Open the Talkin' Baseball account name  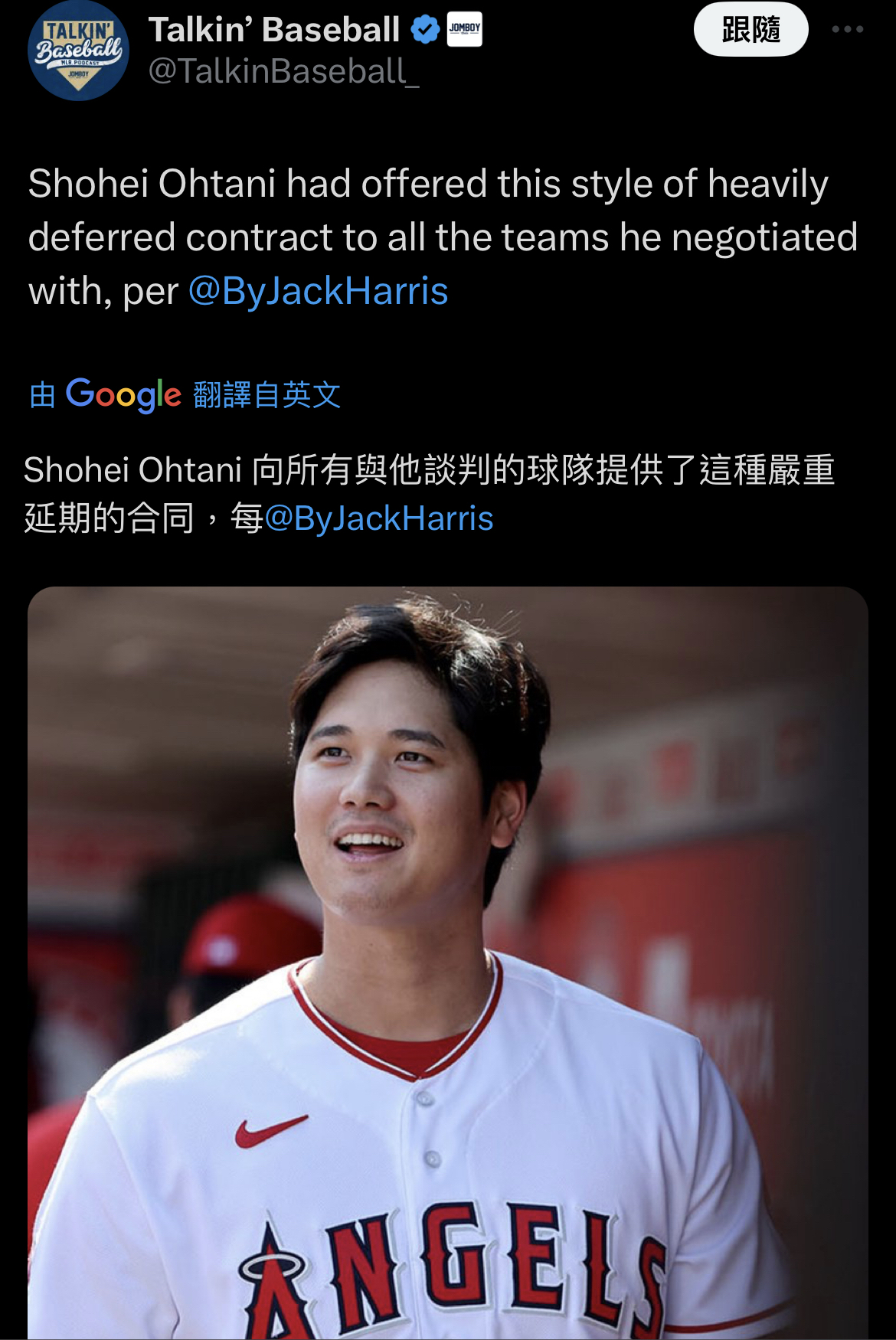(x=274, y=30)
